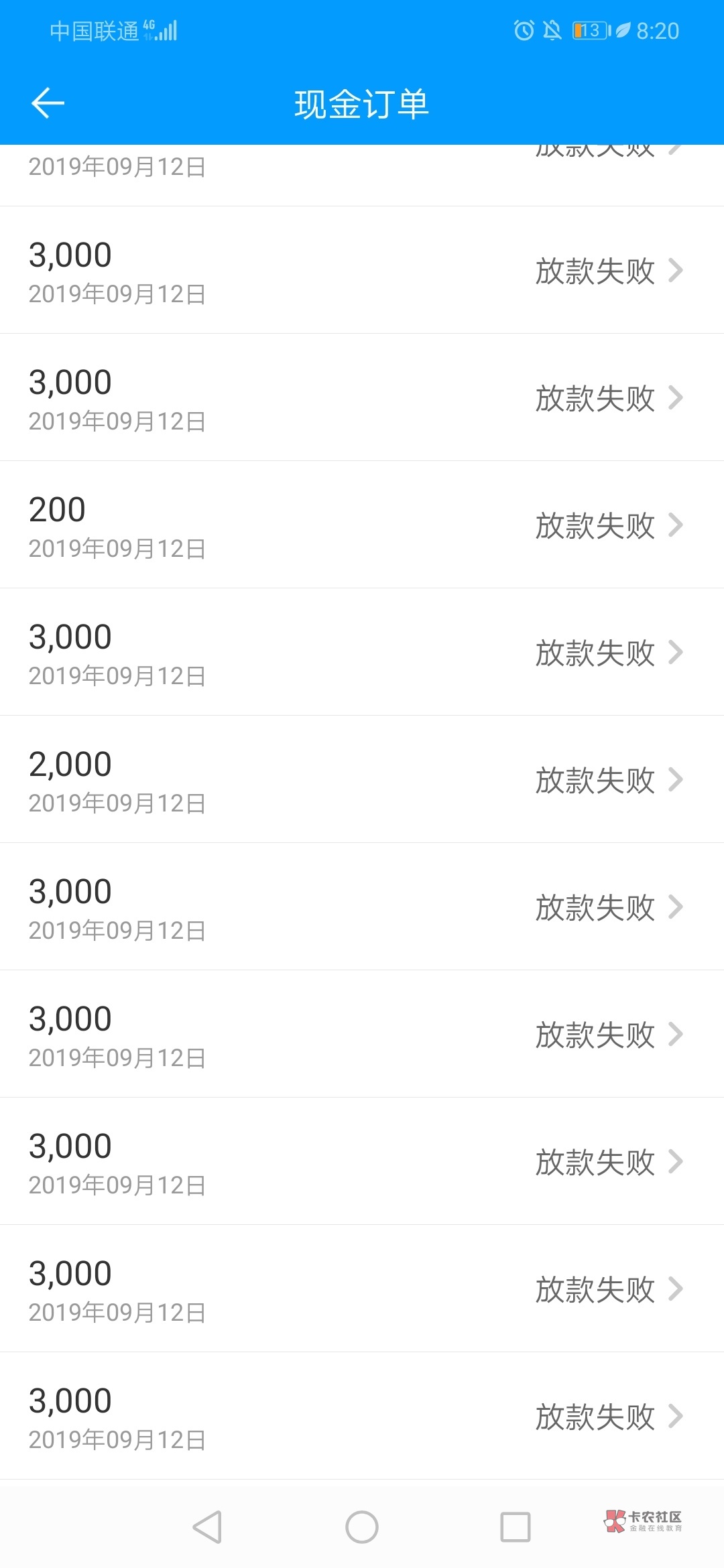
Task: View the 2,000 order marked 放款失败
Action: [x=362, y=780]
